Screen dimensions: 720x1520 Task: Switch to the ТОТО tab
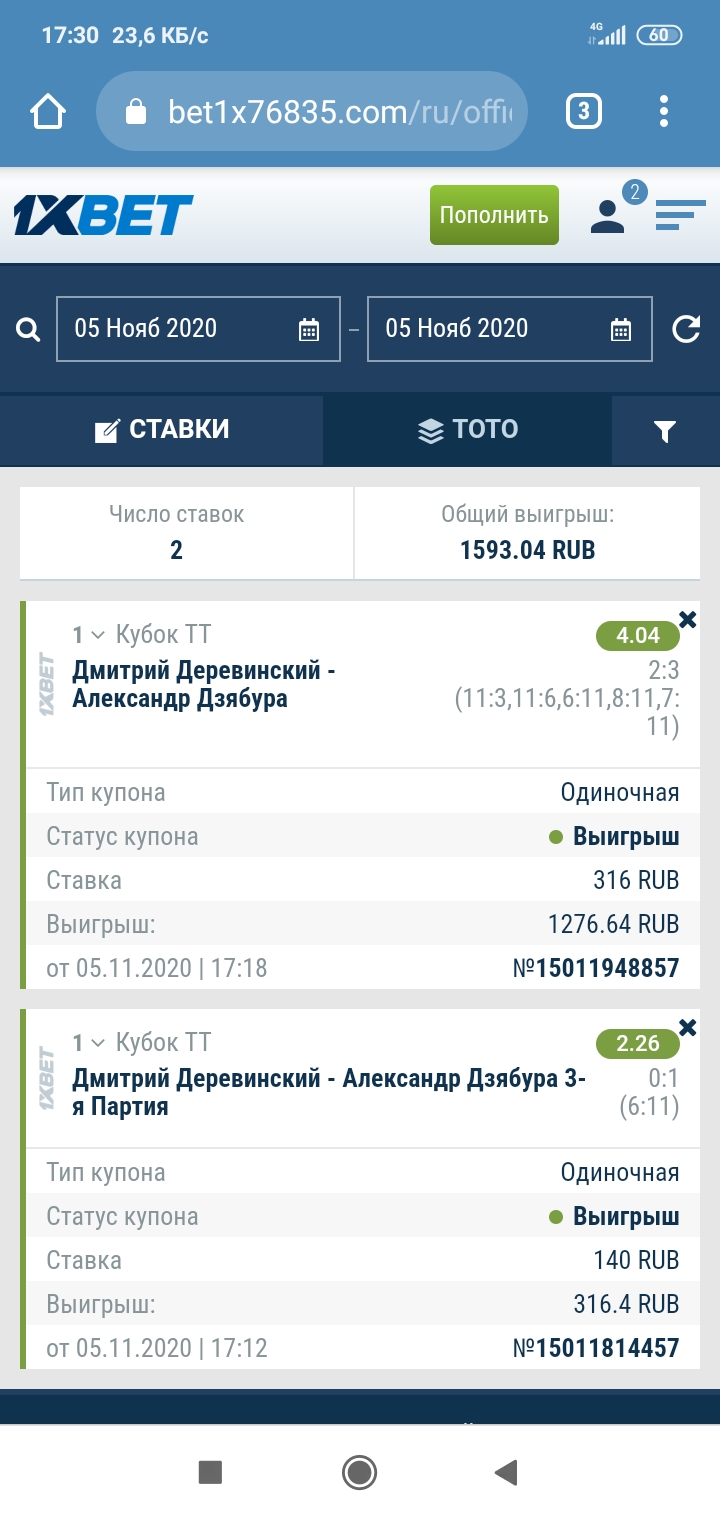(467, 430)
